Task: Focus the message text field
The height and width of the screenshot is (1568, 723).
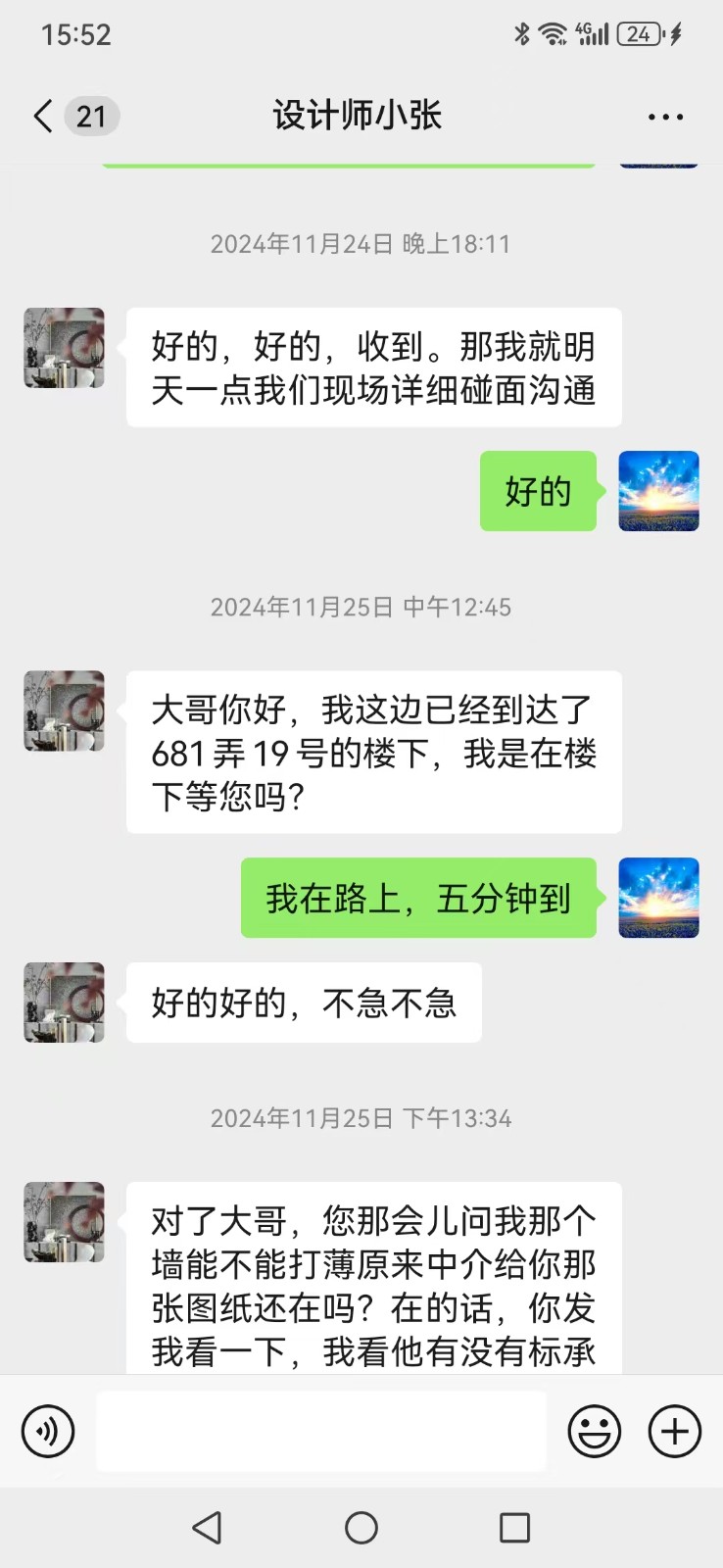Action: pyautogui.click(x=320, y=1431)
